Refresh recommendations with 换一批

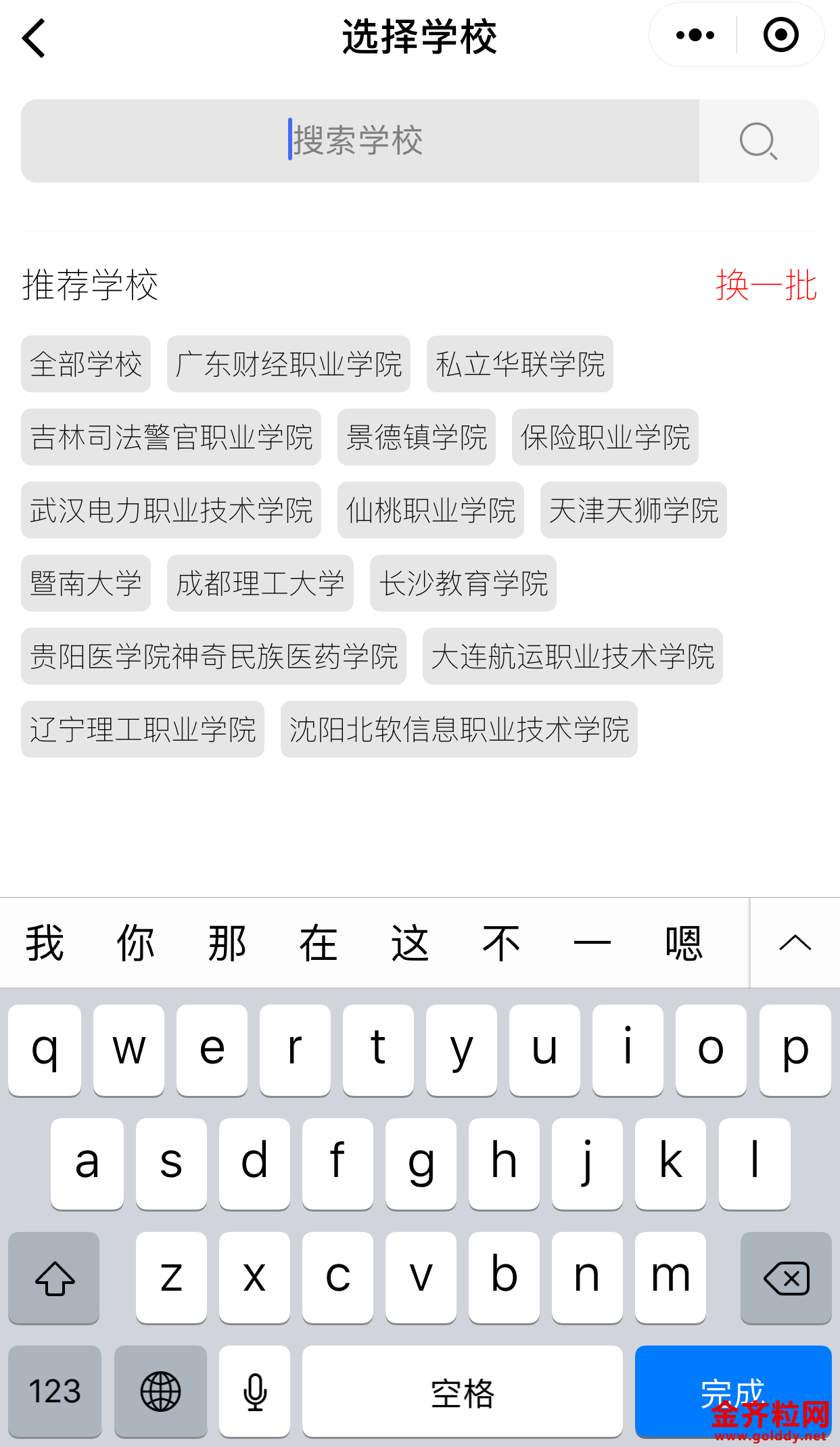(766, 285)
